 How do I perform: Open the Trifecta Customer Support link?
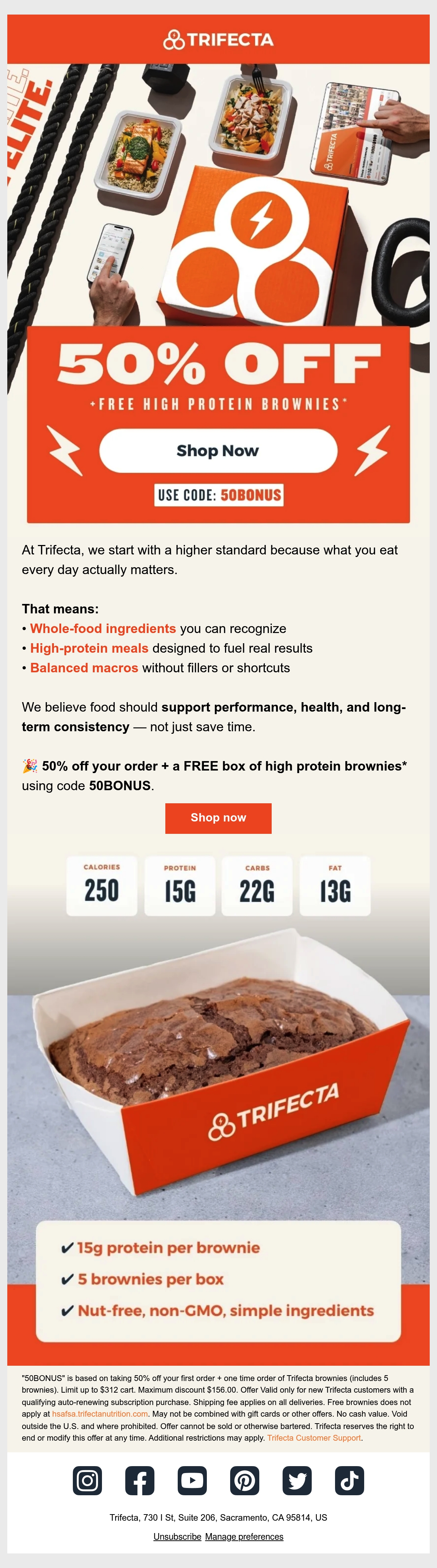click(314, 1437)
